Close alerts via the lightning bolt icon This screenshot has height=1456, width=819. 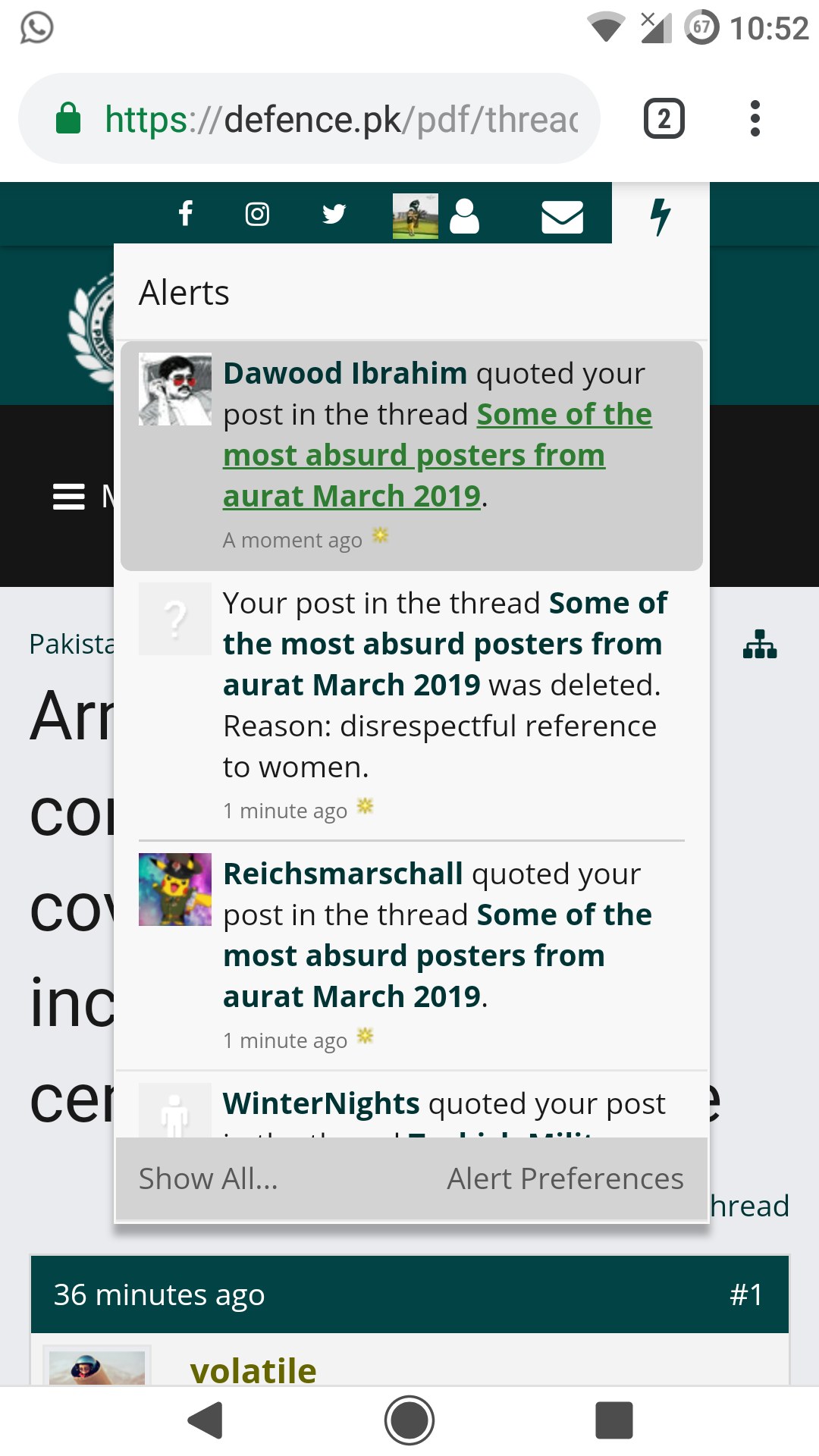coord(661,216)
